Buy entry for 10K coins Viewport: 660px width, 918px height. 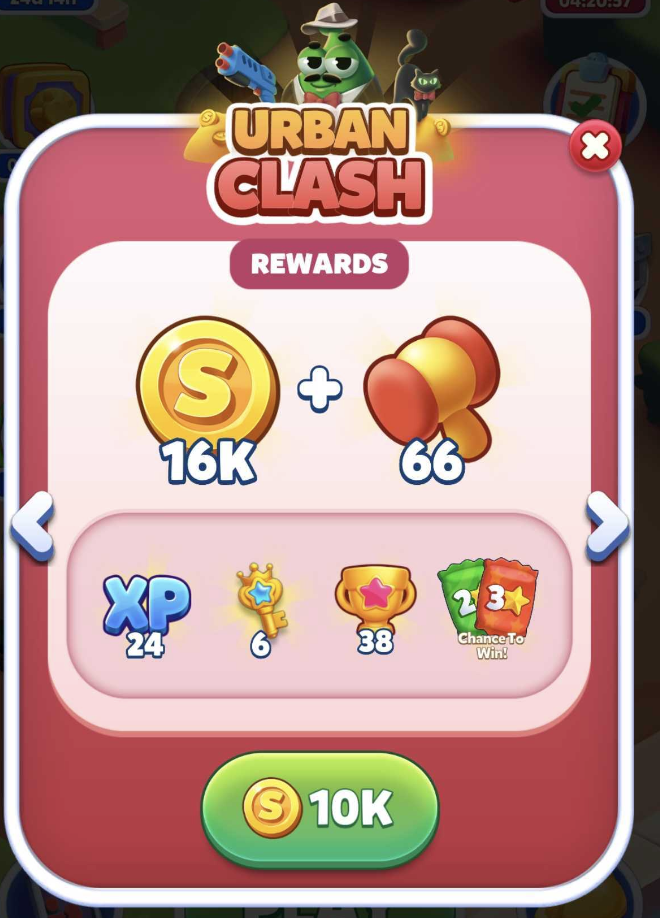point(320,808)
